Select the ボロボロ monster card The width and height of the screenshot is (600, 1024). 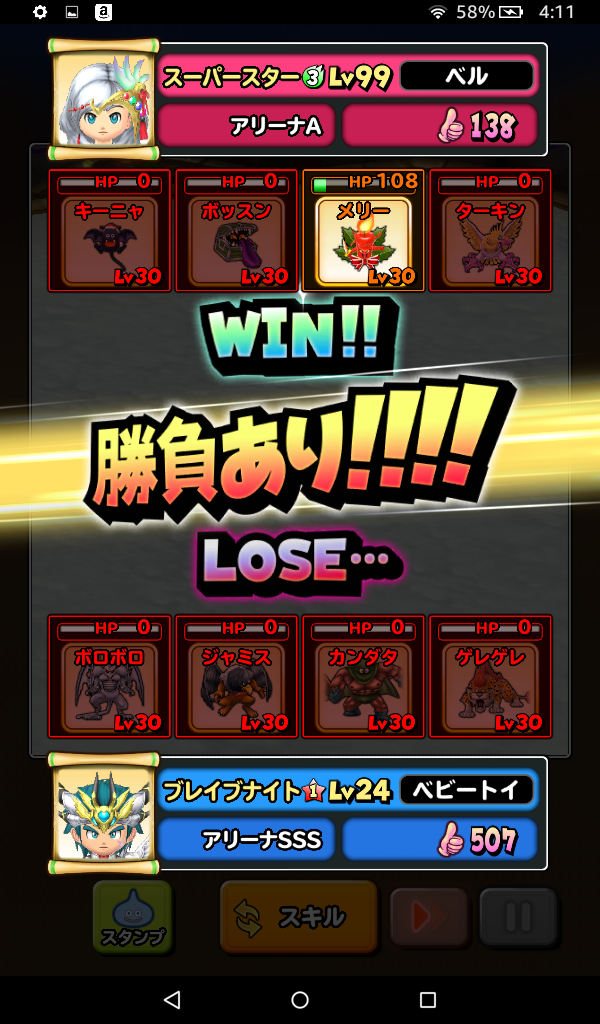coord(109,677)
